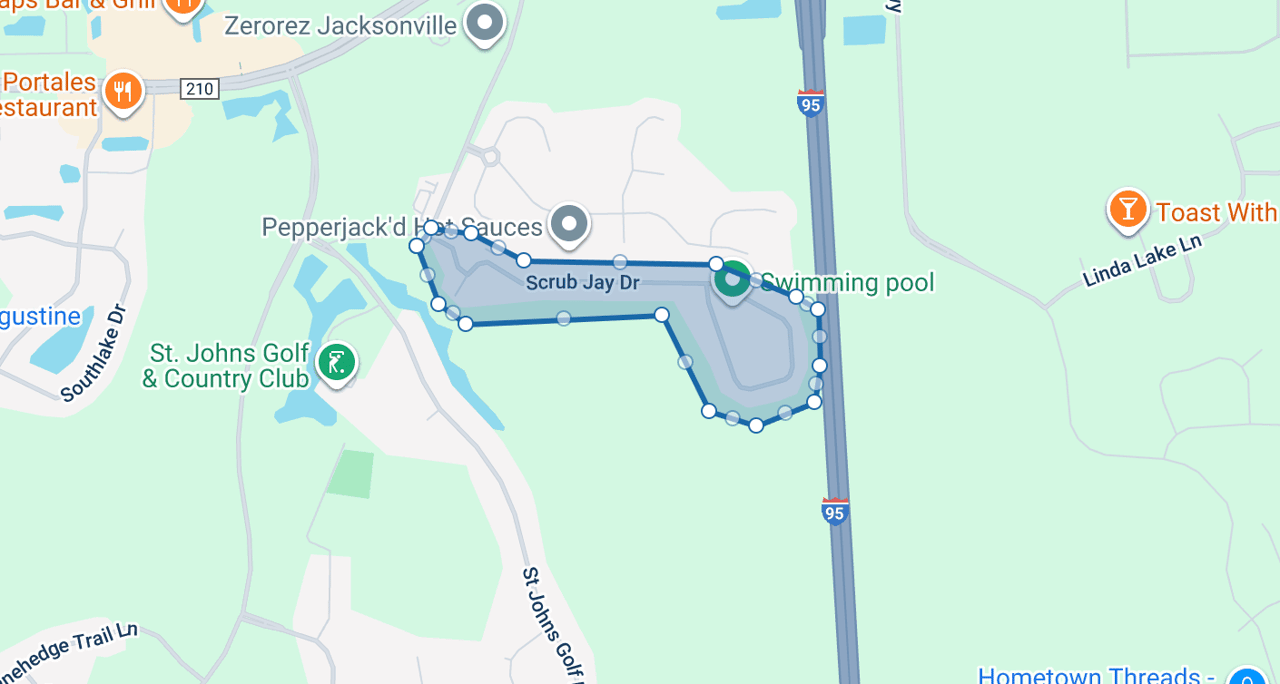1280x684 pixels.
Task: Tap the St. Johns Golf & Country Club pin
Action: tap(336, 363)
